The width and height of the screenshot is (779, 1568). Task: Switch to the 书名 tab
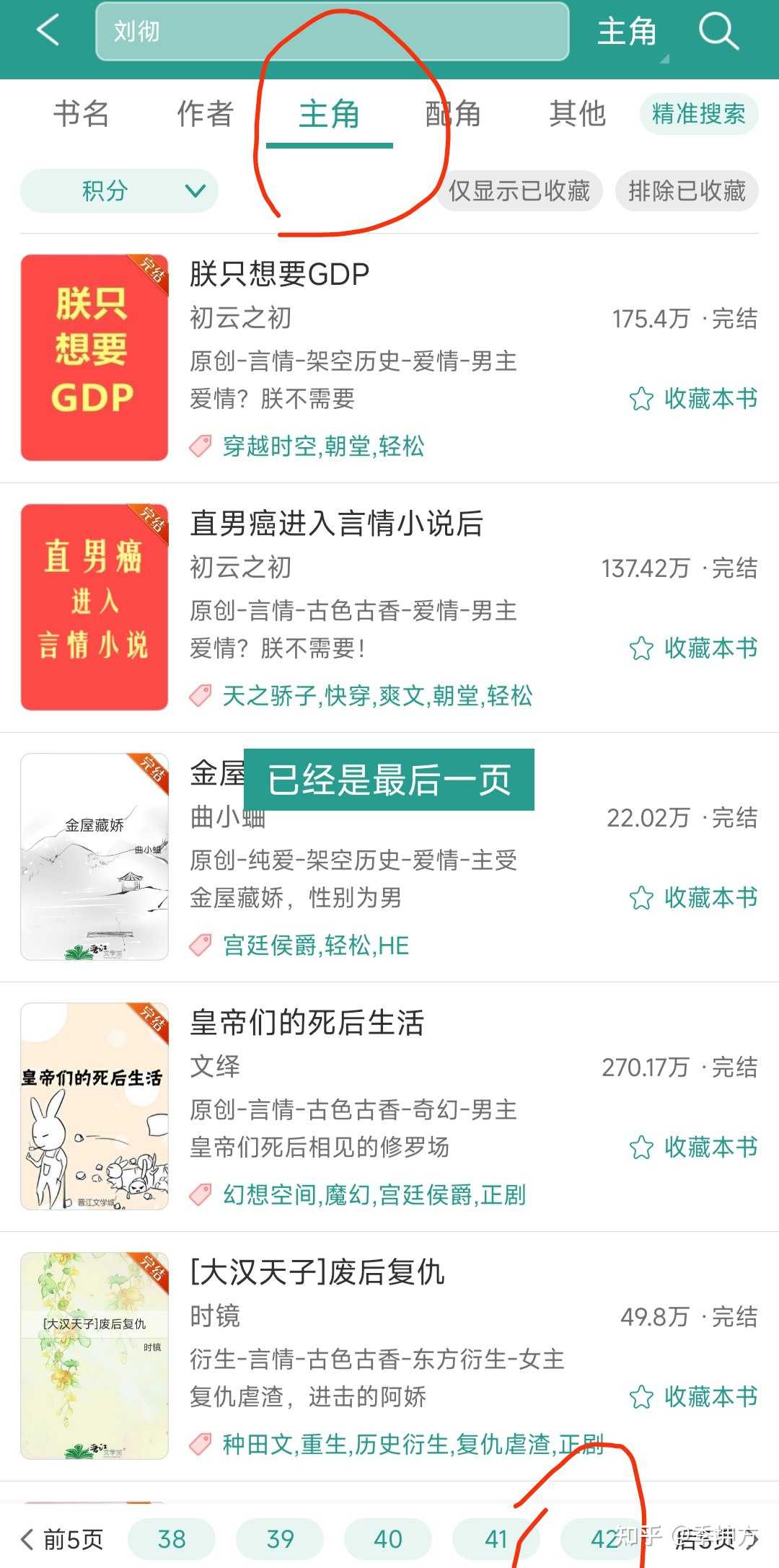coord(81,114)
